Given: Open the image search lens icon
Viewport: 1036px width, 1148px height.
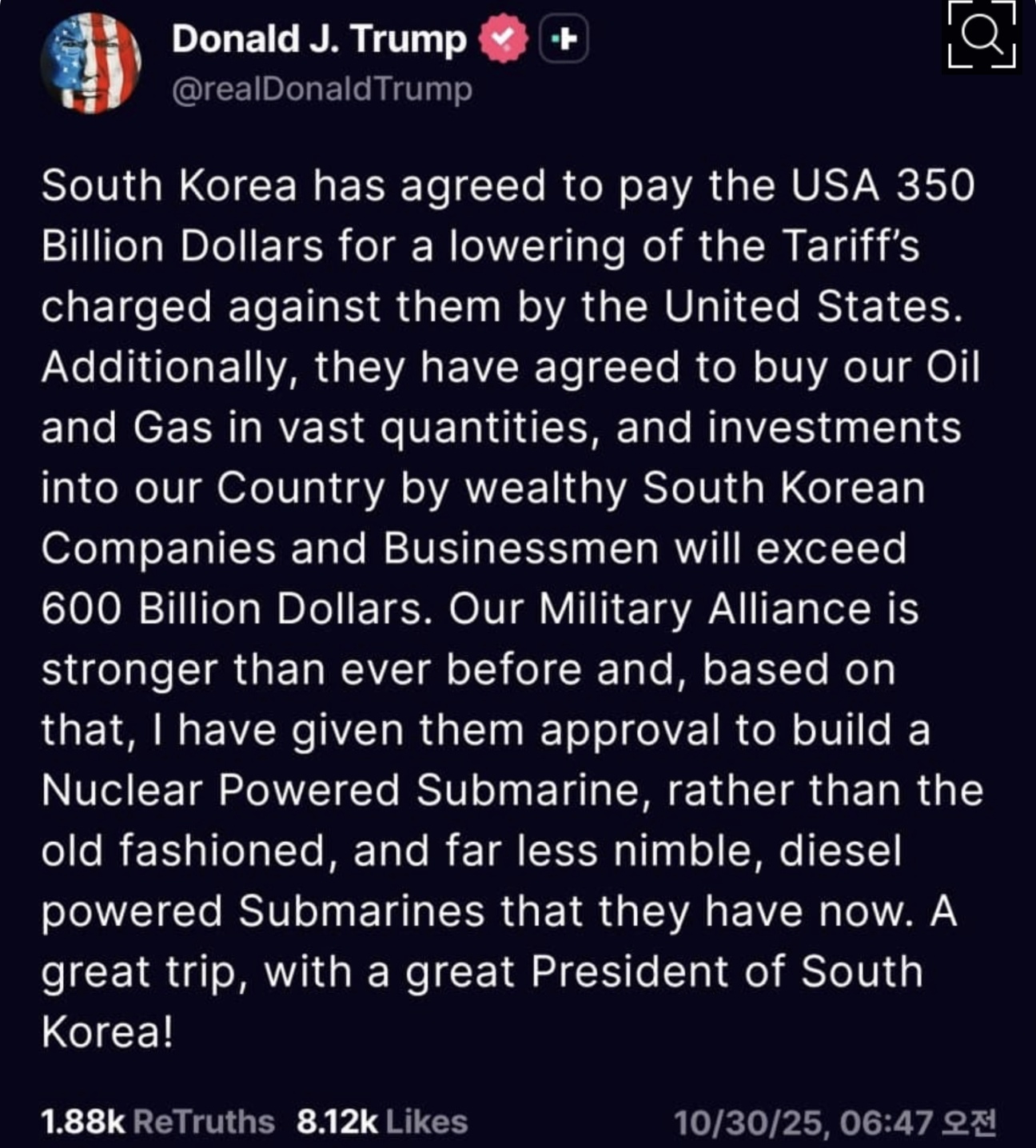Looking at the screenshot, I should click(982, 36).
